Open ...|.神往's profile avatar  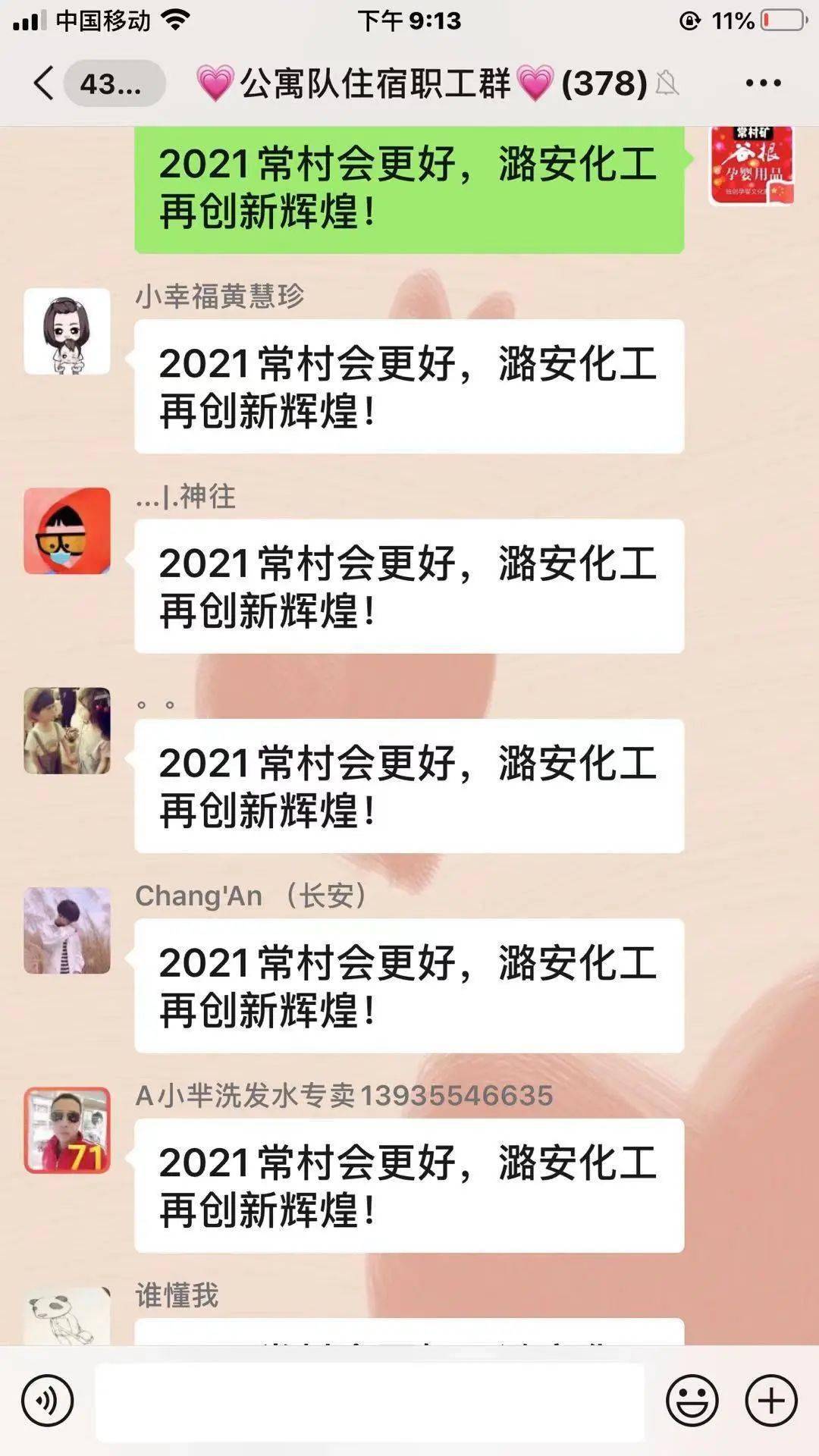coord(67,531)
